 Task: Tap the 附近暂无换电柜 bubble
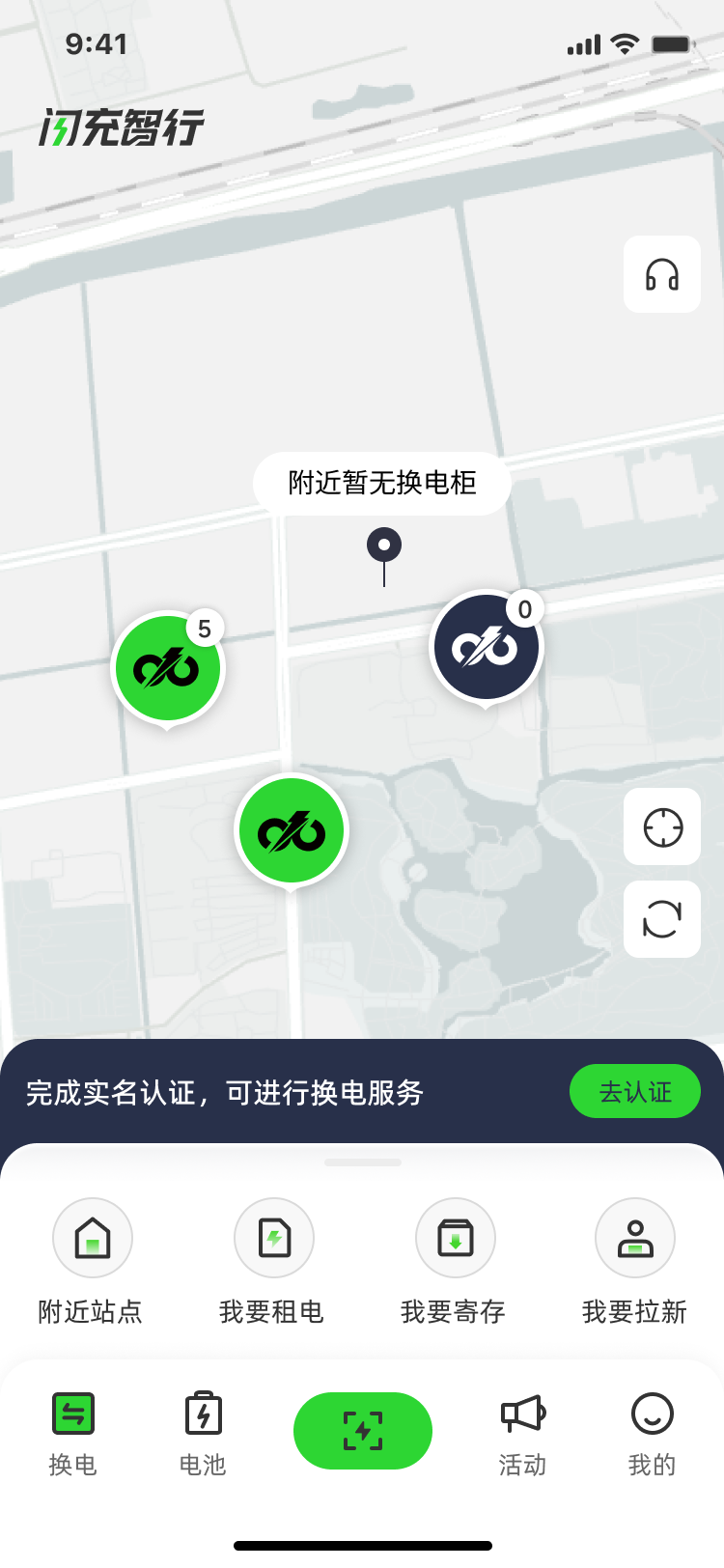coord(382,482)
